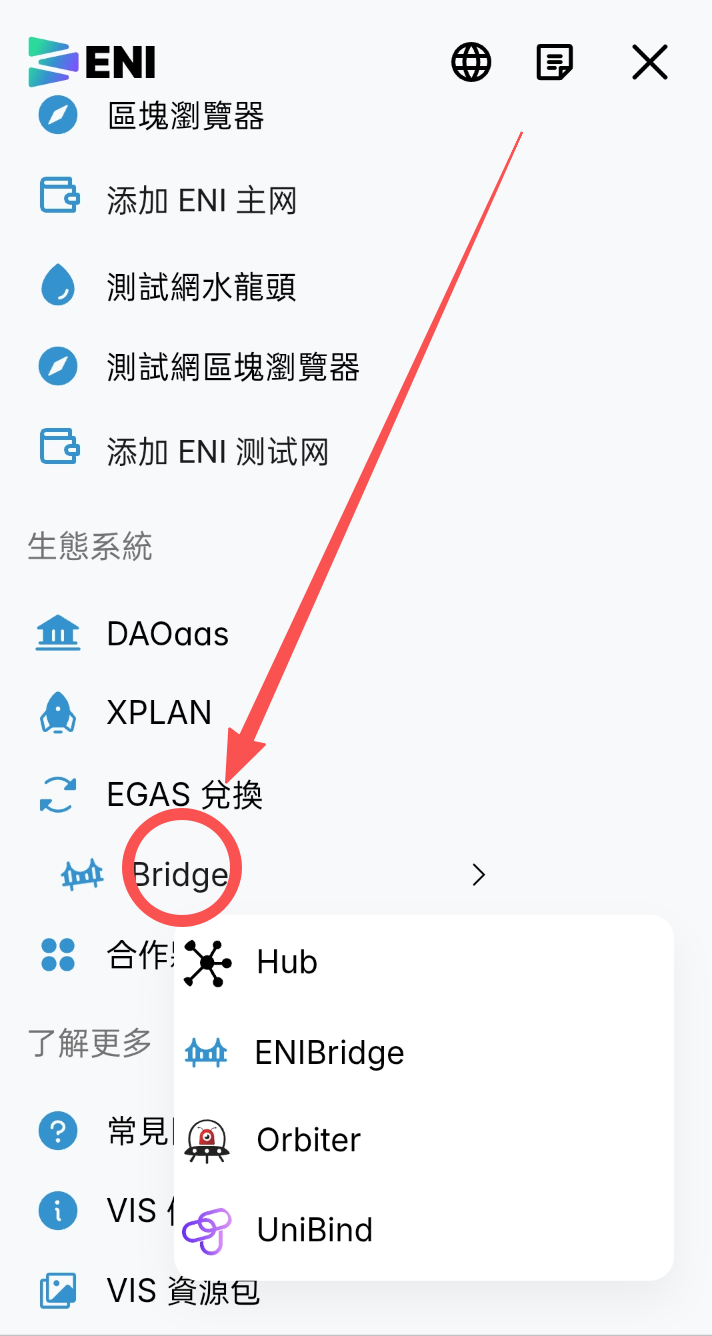This screenshot has width=712, height=1336.
Task: Open 測試網水龍頭 faucet
Action: 201,287
